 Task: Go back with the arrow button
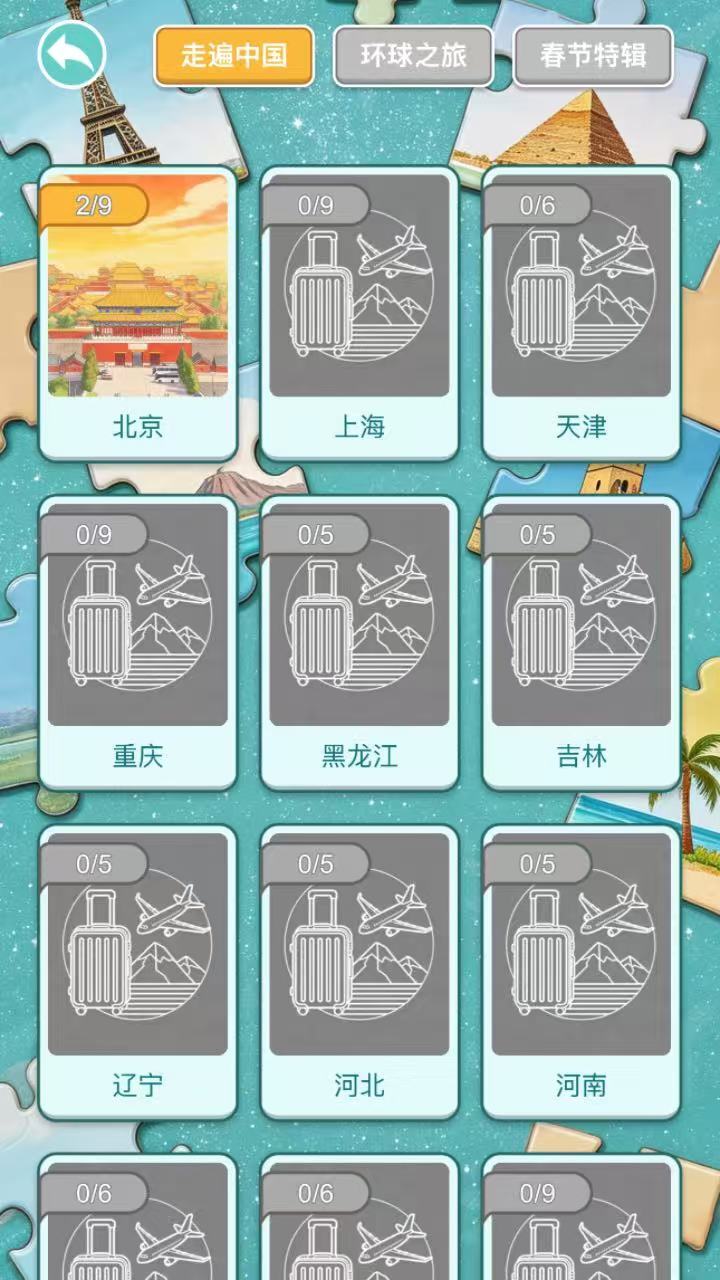click(x=72, y=55)
